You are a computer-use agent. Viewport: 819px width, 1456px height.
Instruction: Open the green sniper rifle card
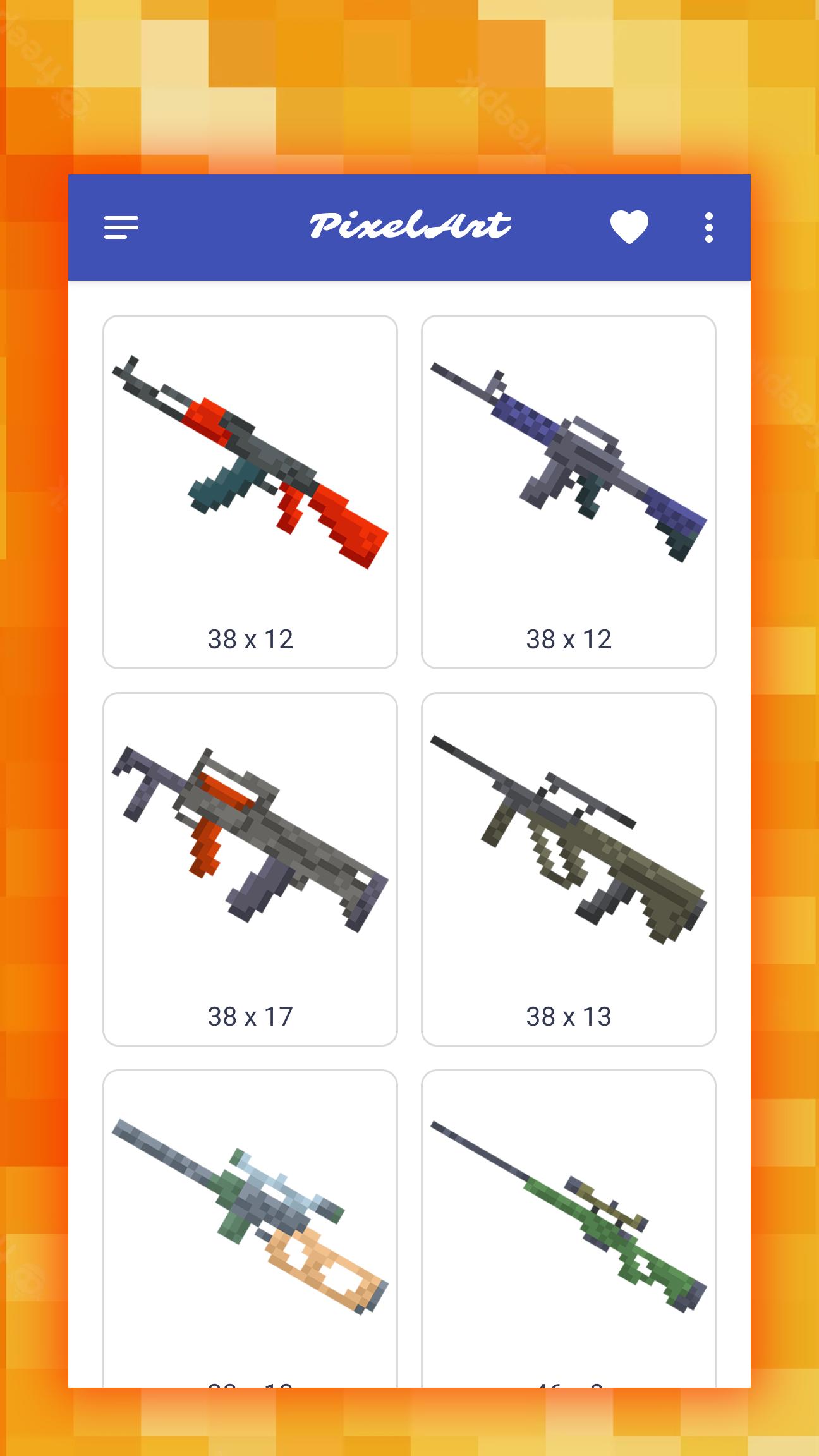[568, 1228]
